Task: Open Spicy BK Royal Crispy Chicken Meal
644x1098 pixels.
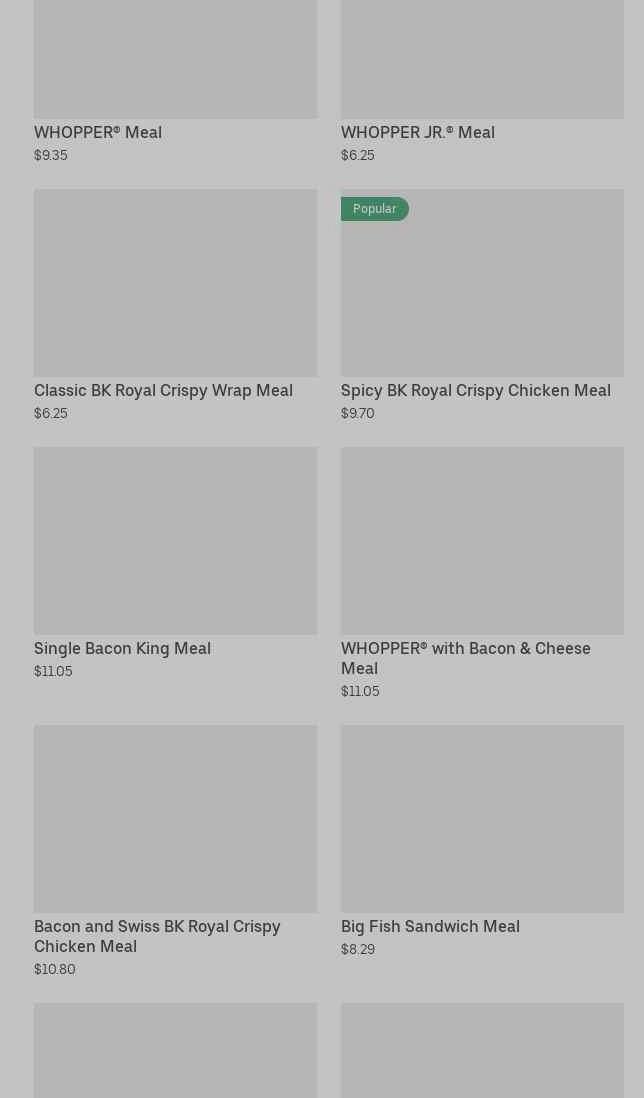Action: (481, 300)
